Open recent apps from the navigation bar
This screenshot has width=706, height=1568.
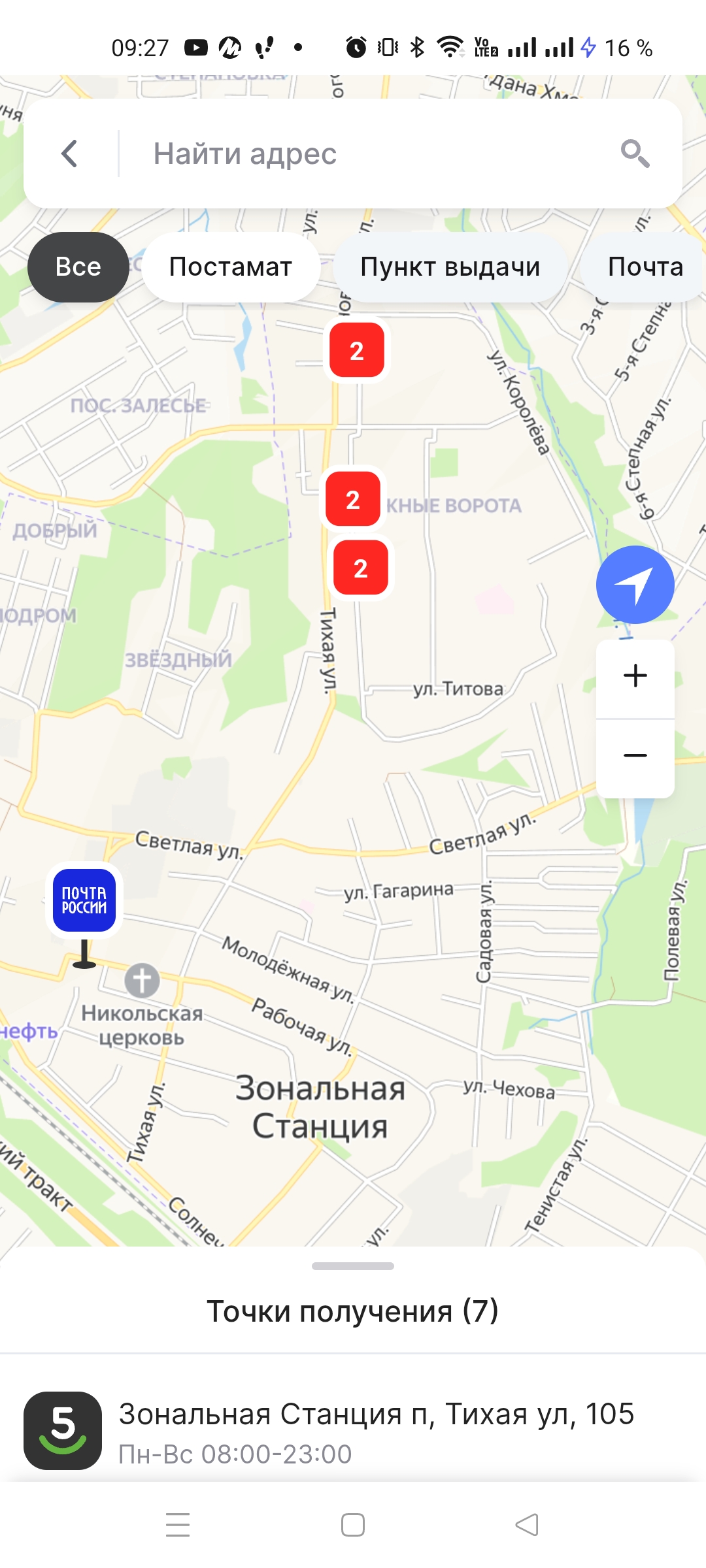(x=178, y=1525)
